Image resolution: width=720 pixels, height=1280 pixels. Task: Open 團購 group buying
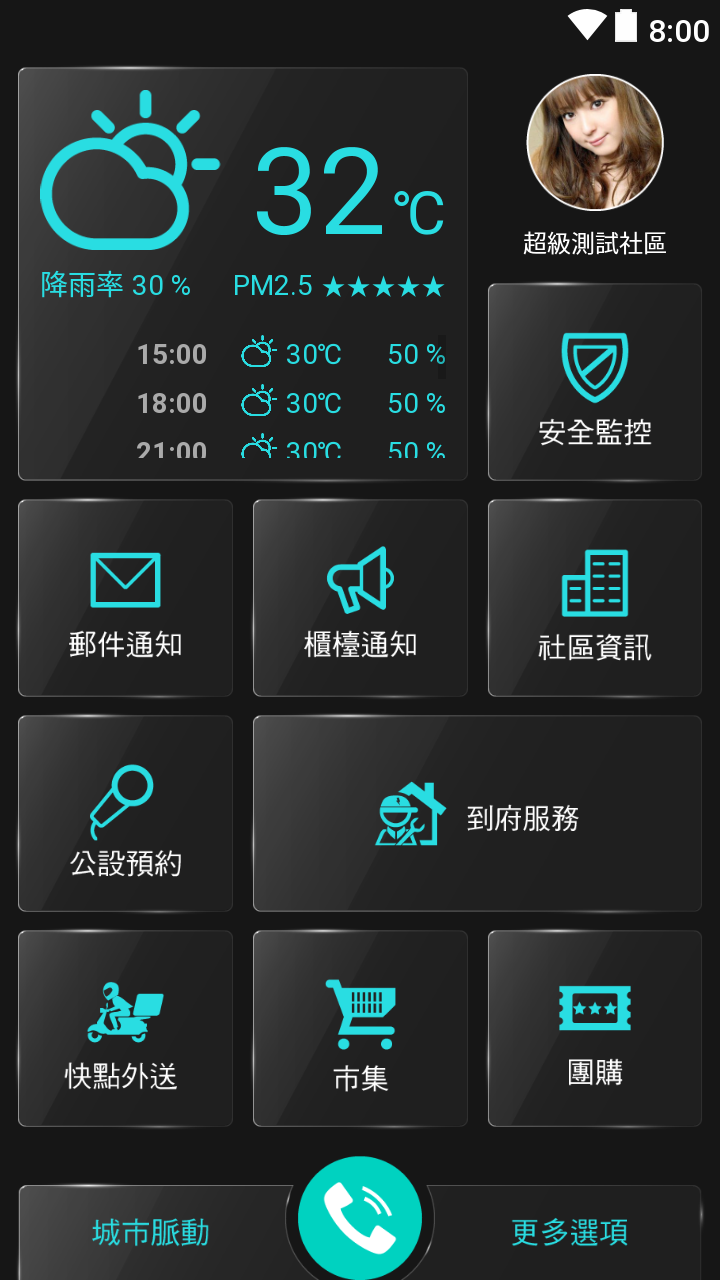pos(595,1029)
